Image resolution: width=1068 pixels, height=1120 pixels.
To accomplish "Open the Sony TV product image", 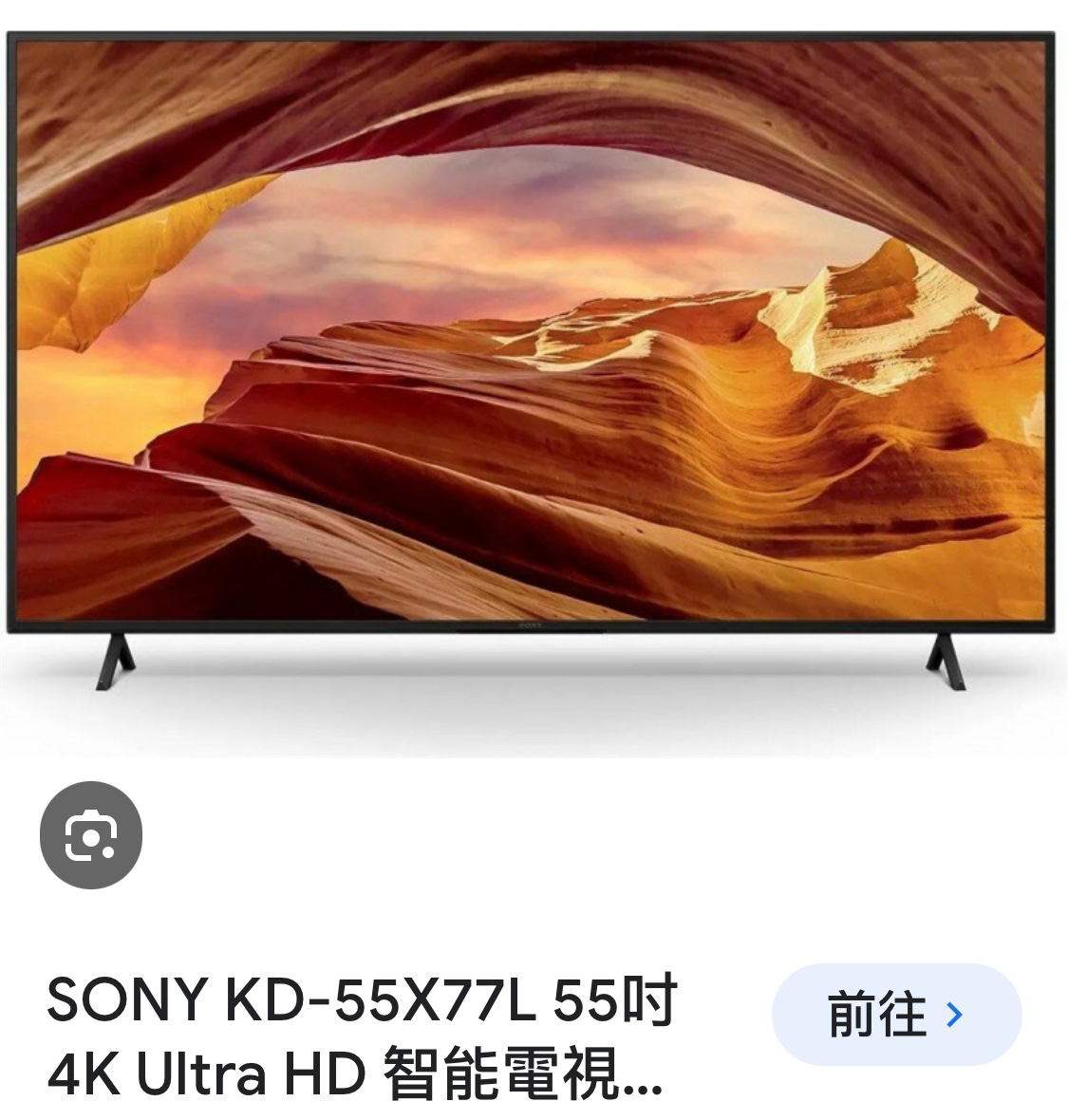I will [x=532, y=361].
